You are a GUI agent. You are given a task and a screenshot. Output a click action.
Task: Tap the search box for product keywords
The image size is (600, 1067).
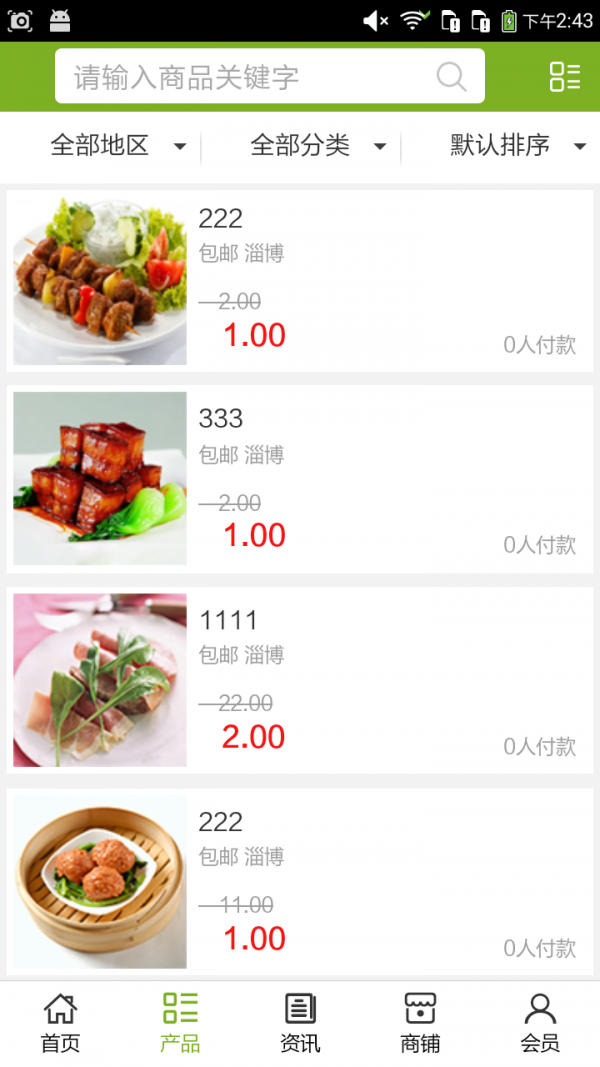click(250, 77)
